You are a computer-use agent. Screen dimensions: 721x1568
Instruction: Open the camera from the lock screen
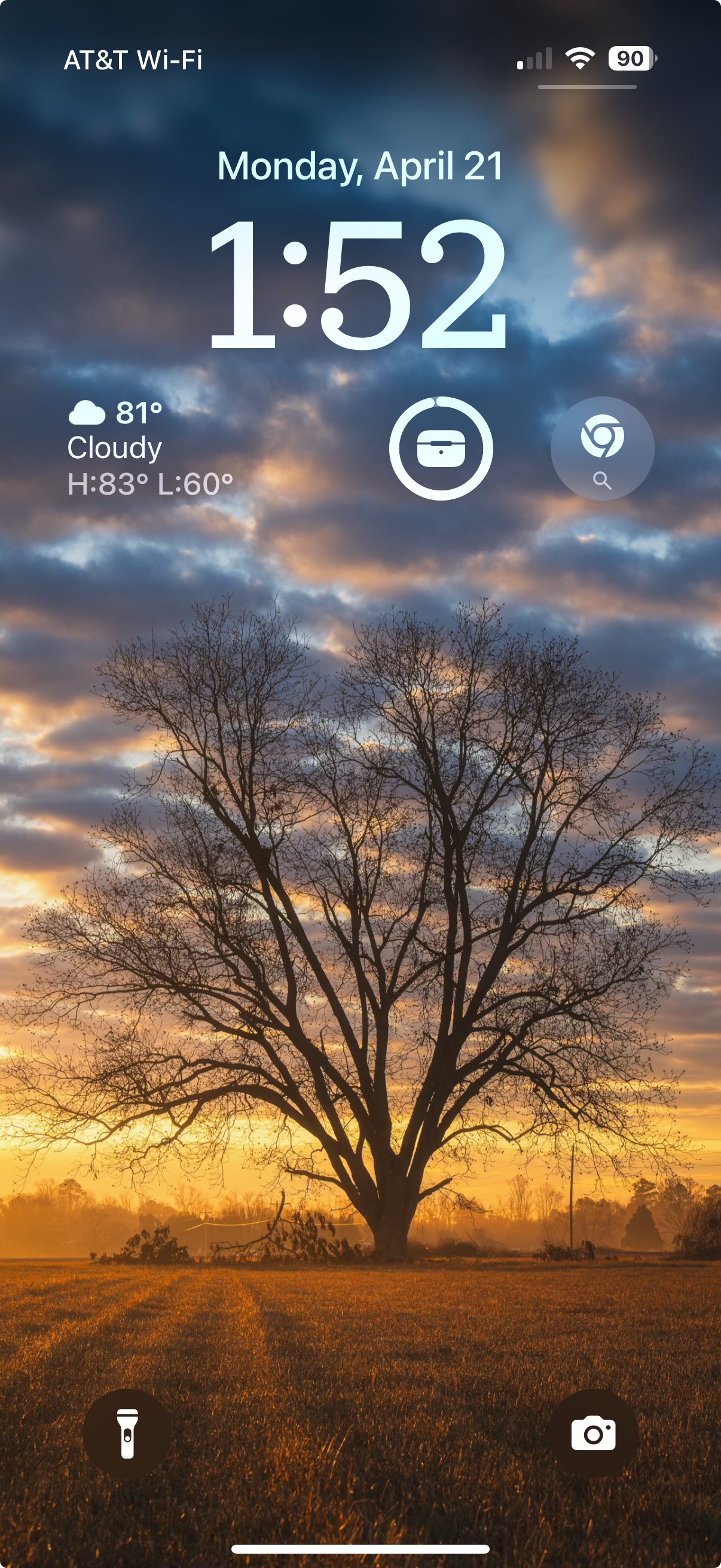point(592,1433)
